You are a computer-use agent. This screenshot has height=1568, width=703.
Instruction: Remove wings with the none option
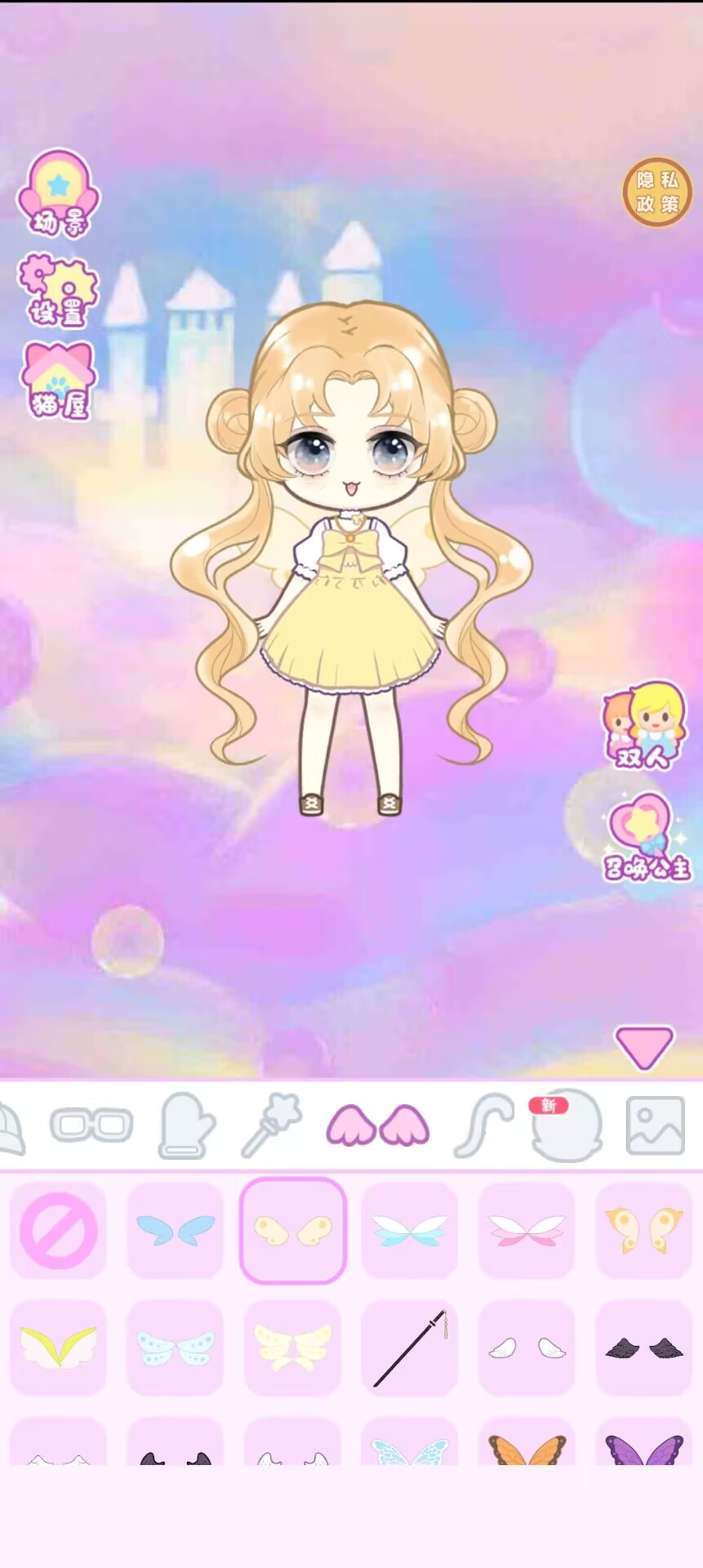click(58, 1230)
